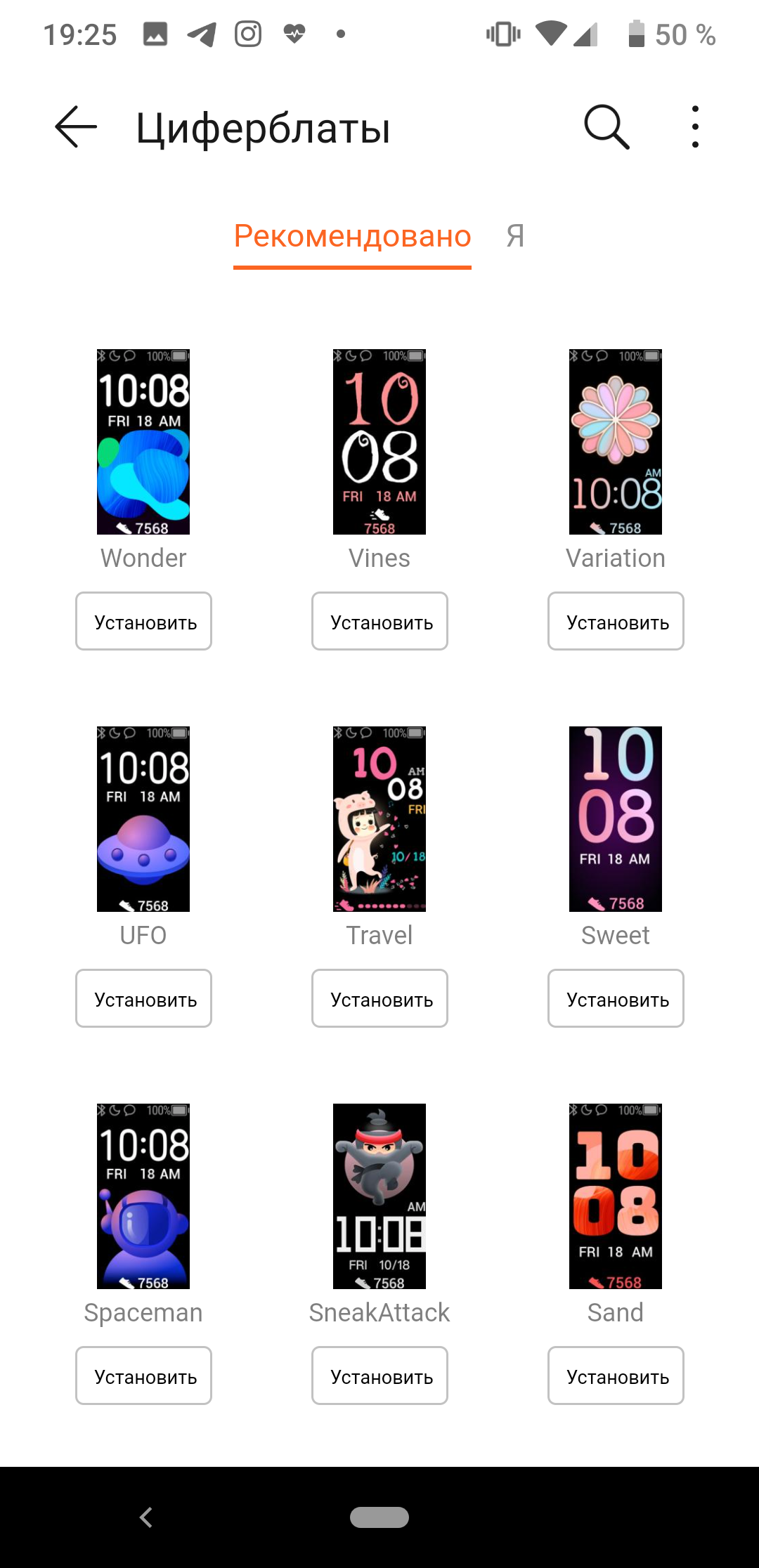Open watch face search
759x1568 pixels.
(x=606, y=127)
